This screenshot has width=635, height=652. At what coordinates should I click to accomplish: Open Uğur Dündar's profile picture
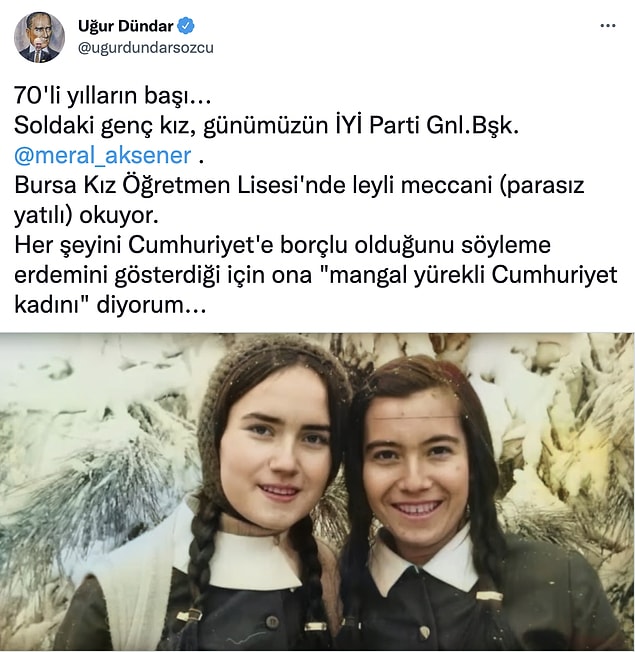38,38
